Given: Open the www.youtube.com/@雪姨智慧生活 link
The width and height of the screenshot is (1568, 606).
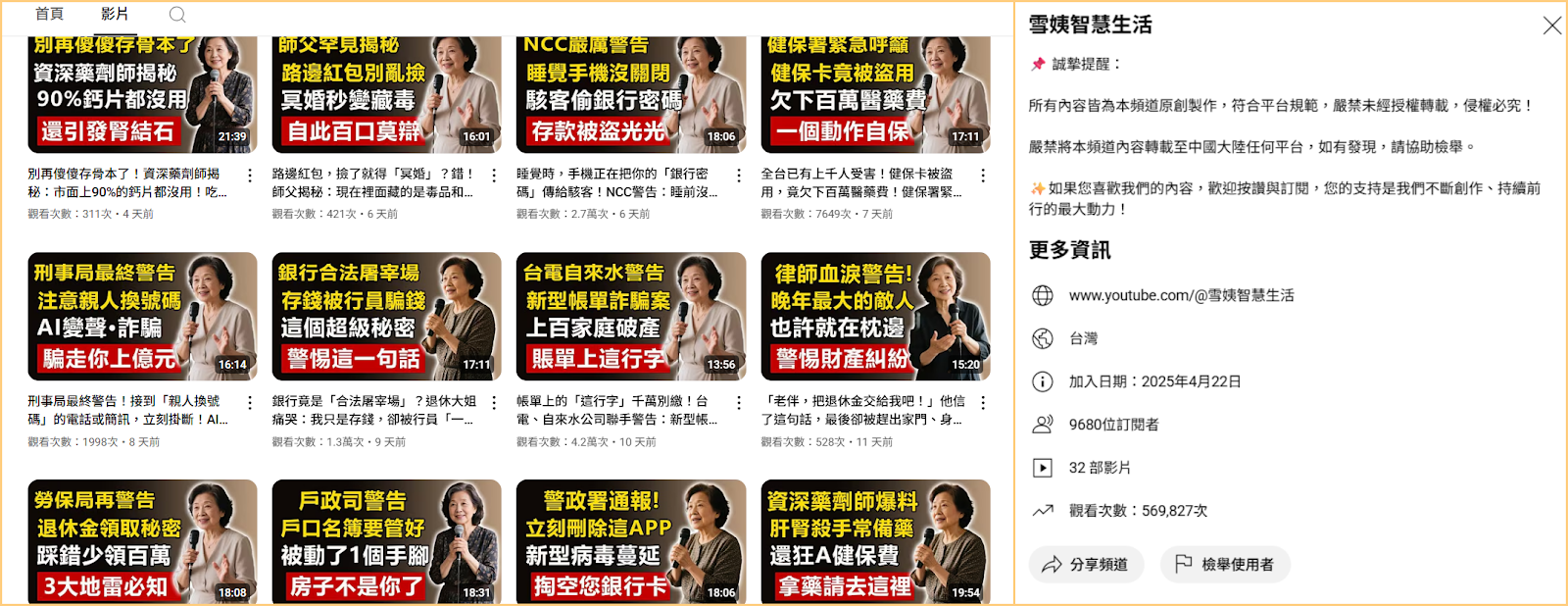Looking at the screenshot, I should tap(1181, 295).
